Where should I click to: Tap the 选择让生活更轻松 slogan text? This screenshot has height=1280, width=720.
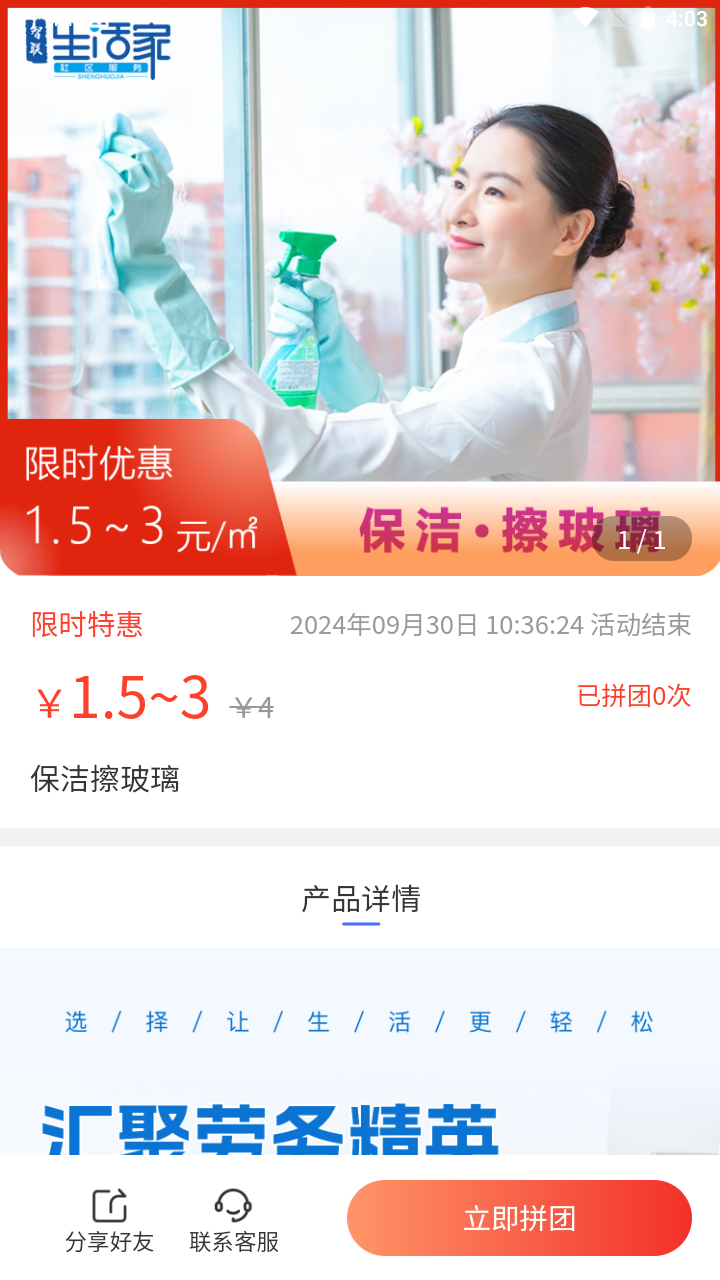(360, 1022)
